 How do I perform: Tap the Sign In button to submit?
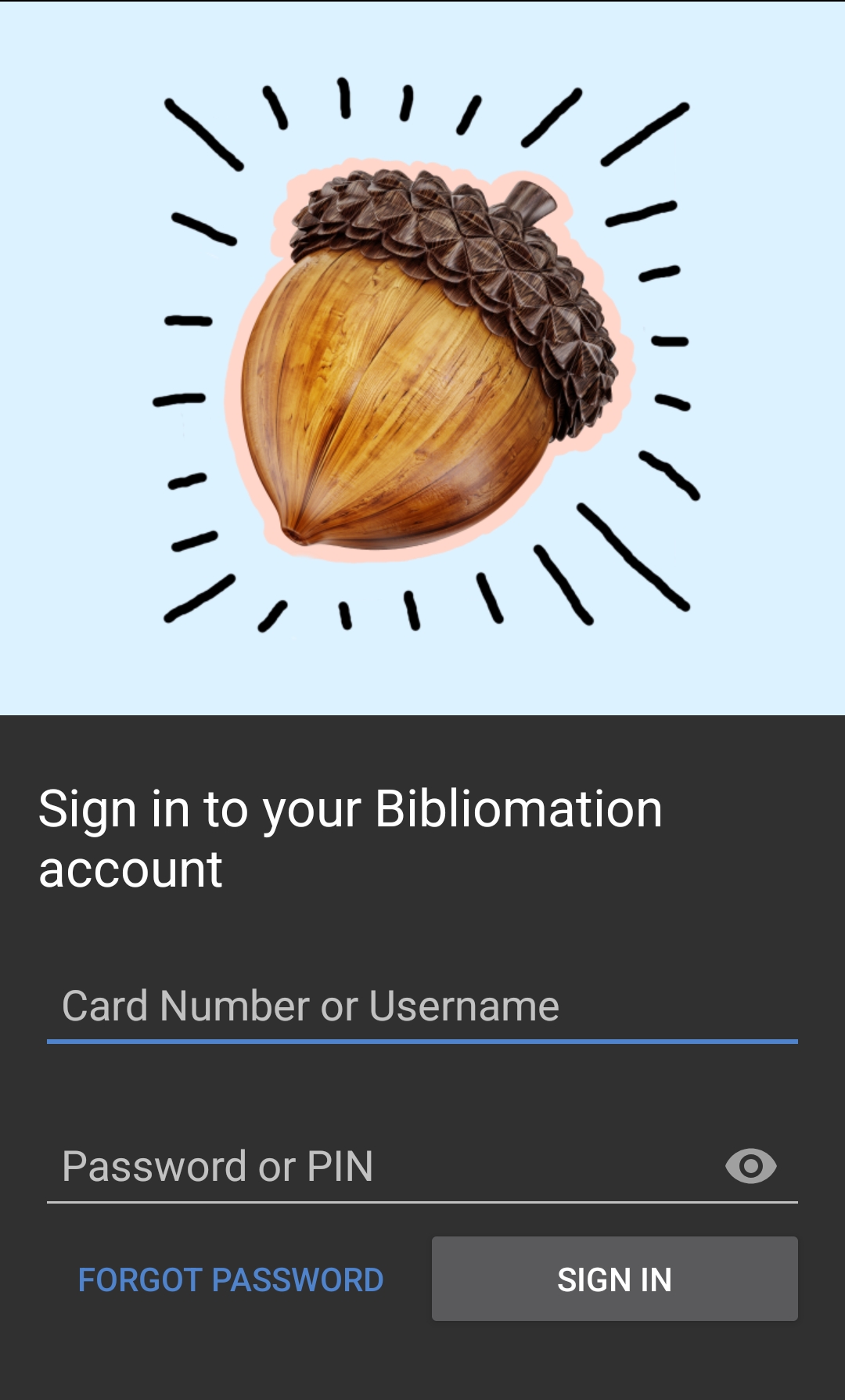click(x=614, y=1279)
